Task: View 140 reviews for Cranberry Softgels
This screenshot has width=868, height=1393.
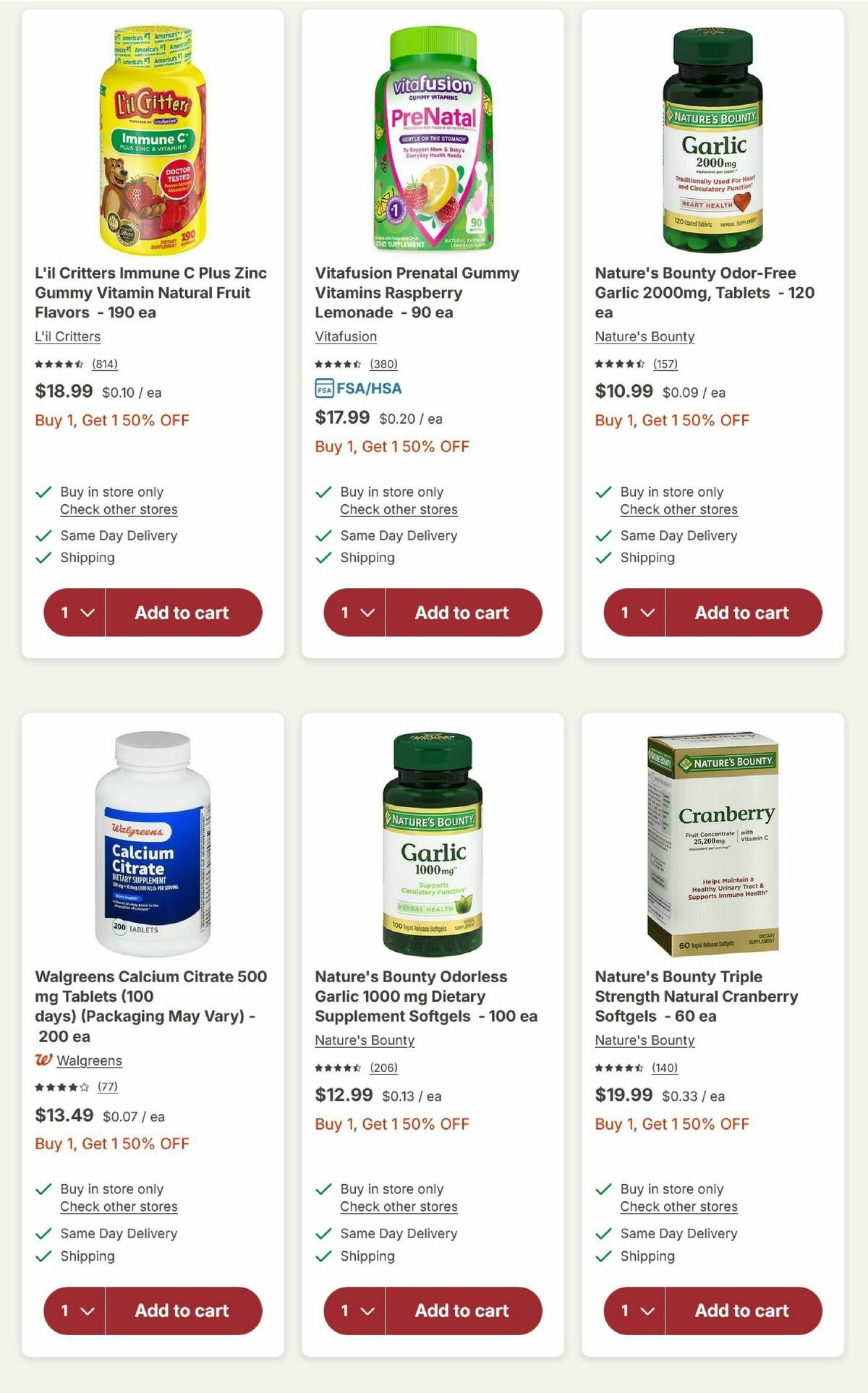Action: [x=664, y=1068]
